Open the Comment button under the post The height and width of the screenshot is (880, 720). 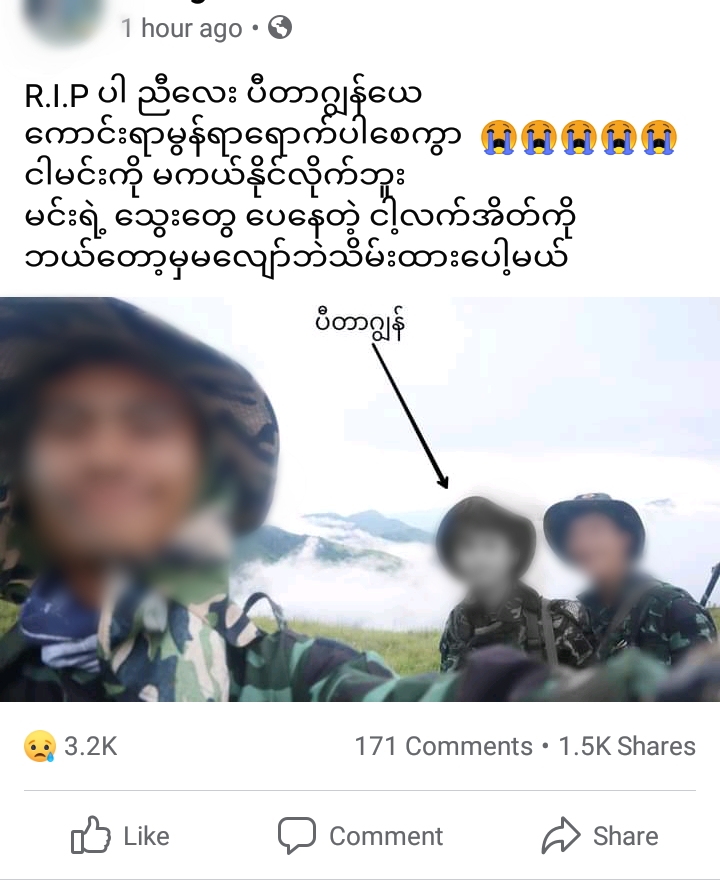pos(360,836)
